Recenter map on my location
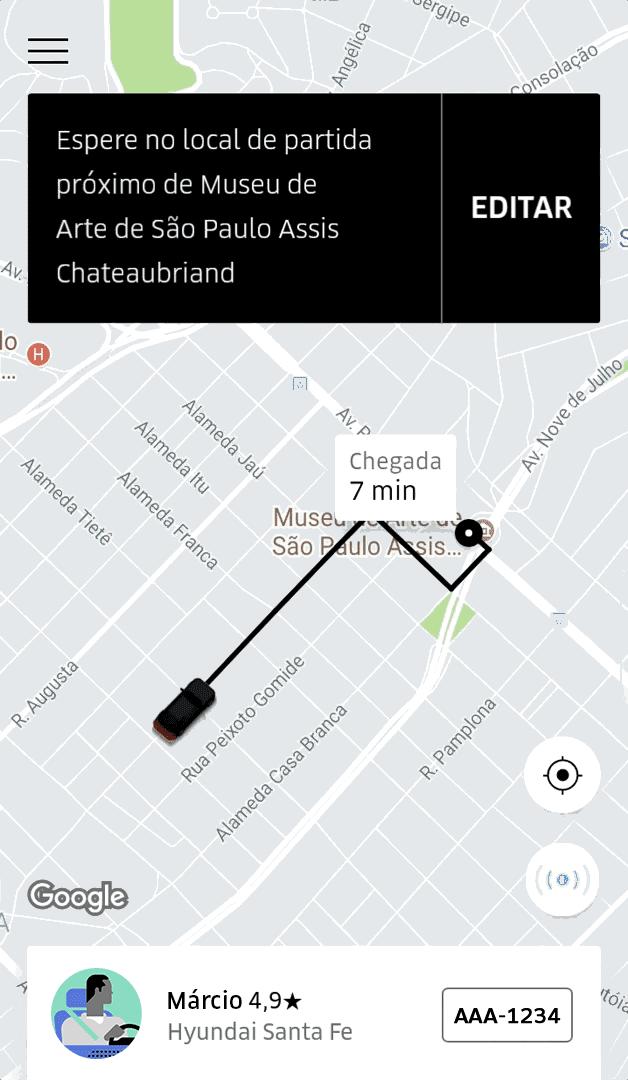Image resolution: width=628 pixels, height=1080 pixels. tap(562, 775)
